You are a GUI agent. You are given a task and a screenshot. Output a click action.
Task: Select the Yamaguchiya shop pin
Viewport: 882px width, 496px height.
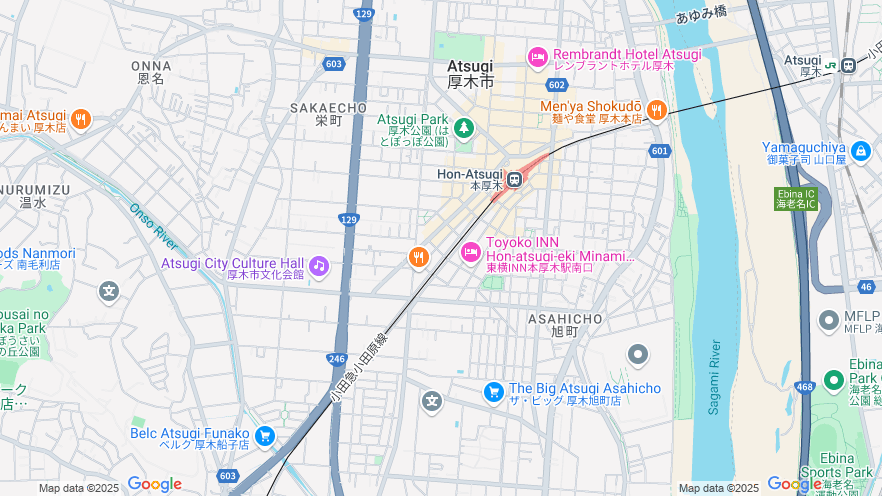(x=861, y=152)
